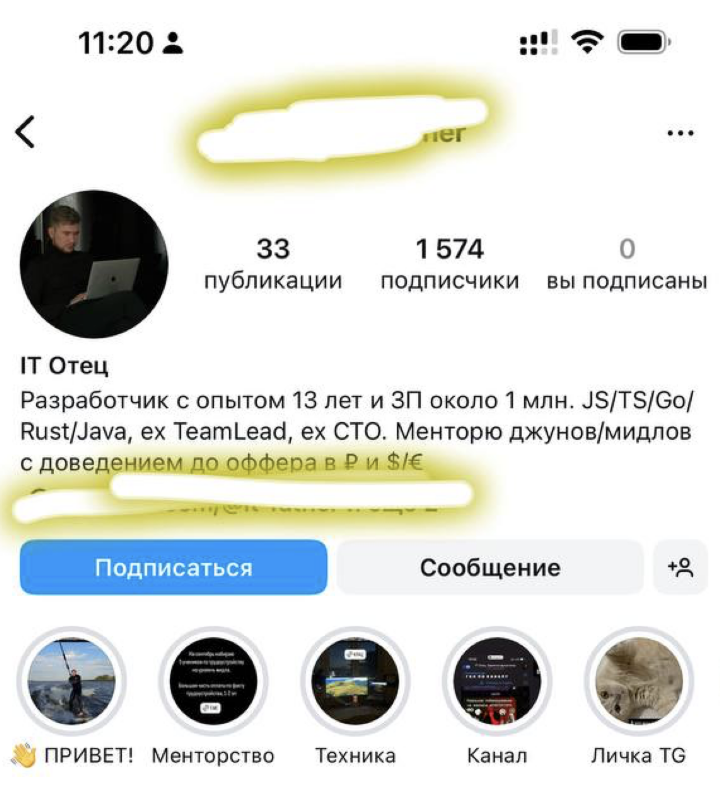Screen dimensions: 720x790
Task: Open the 1574 подписчики list
Action: tap(450, 262)
